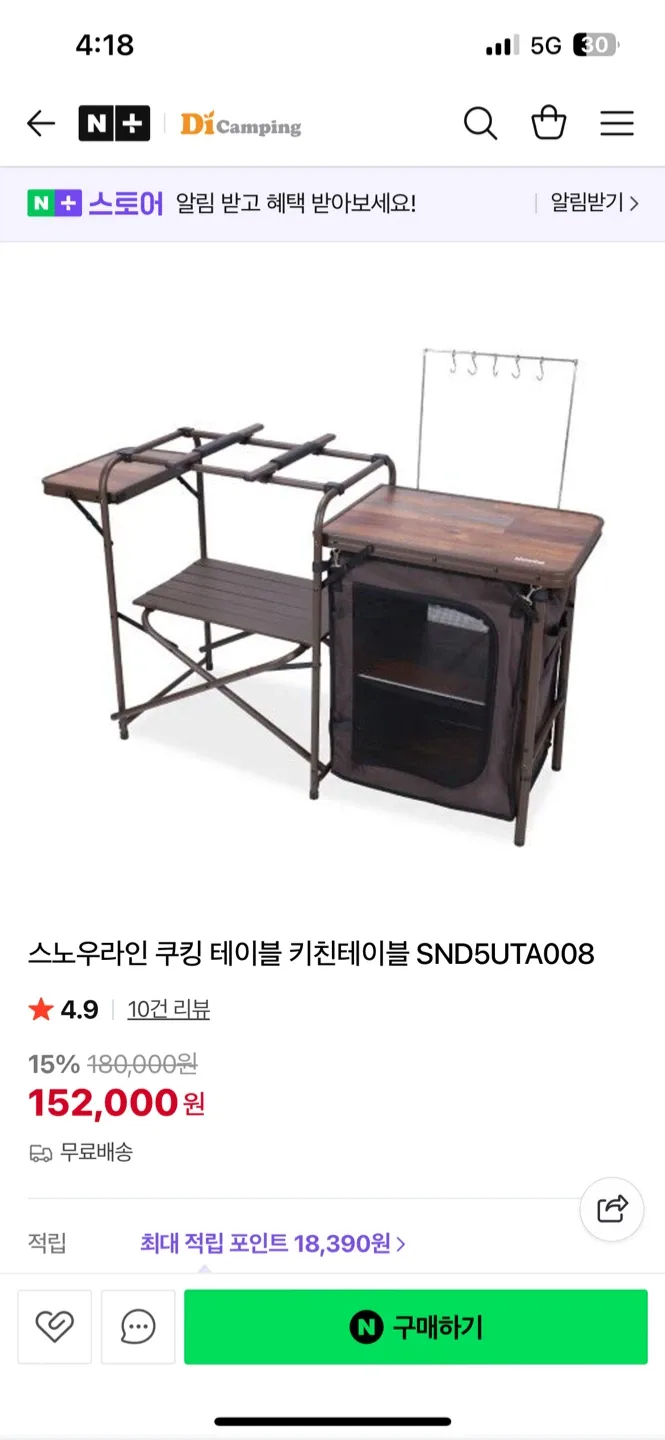Image resolution: width=665 pixels, height=1440 pixels.
Task: Add product to wishlist with heart icon
Action: (x=55, y=1327)
